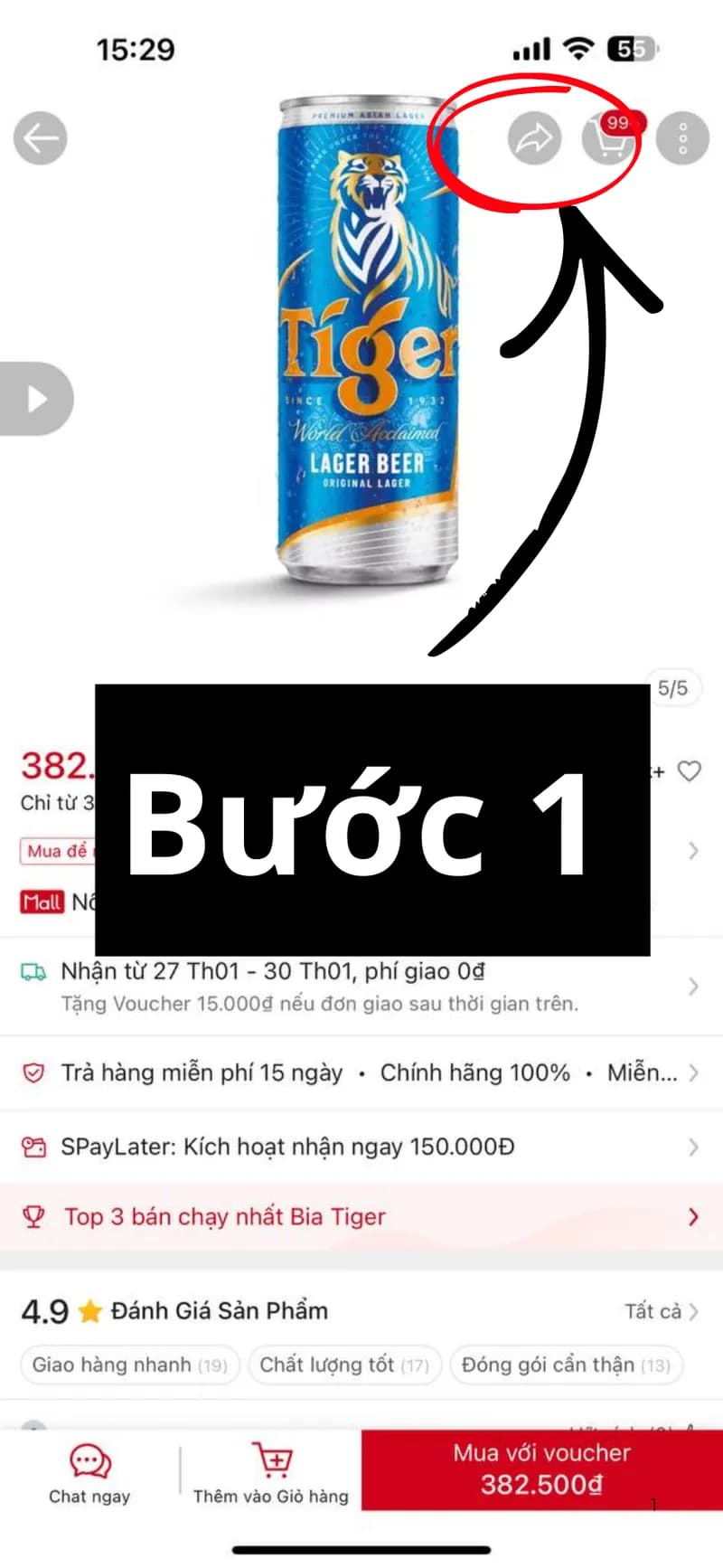
Task: Choose the Đóng gói cẩn thận review chip
Action: (x=566, y=1364)
